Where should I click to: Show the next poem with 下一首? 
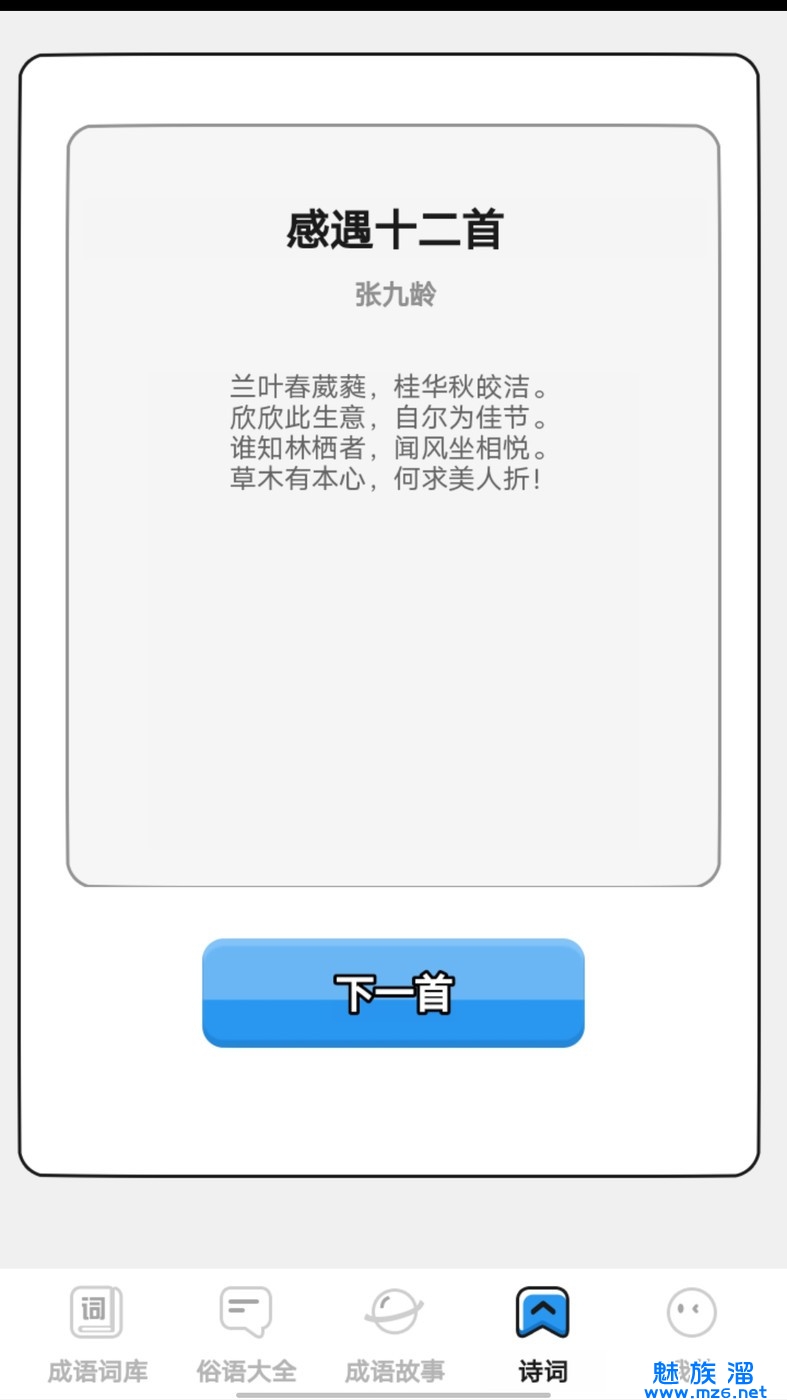click(x=393, y=993)
